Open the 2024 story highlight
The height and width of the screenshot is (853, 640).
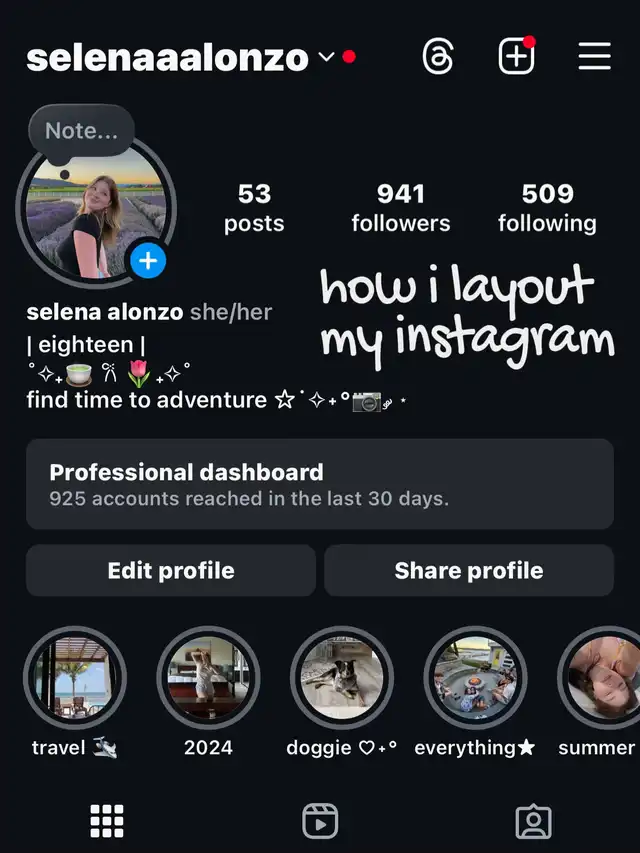208,677
